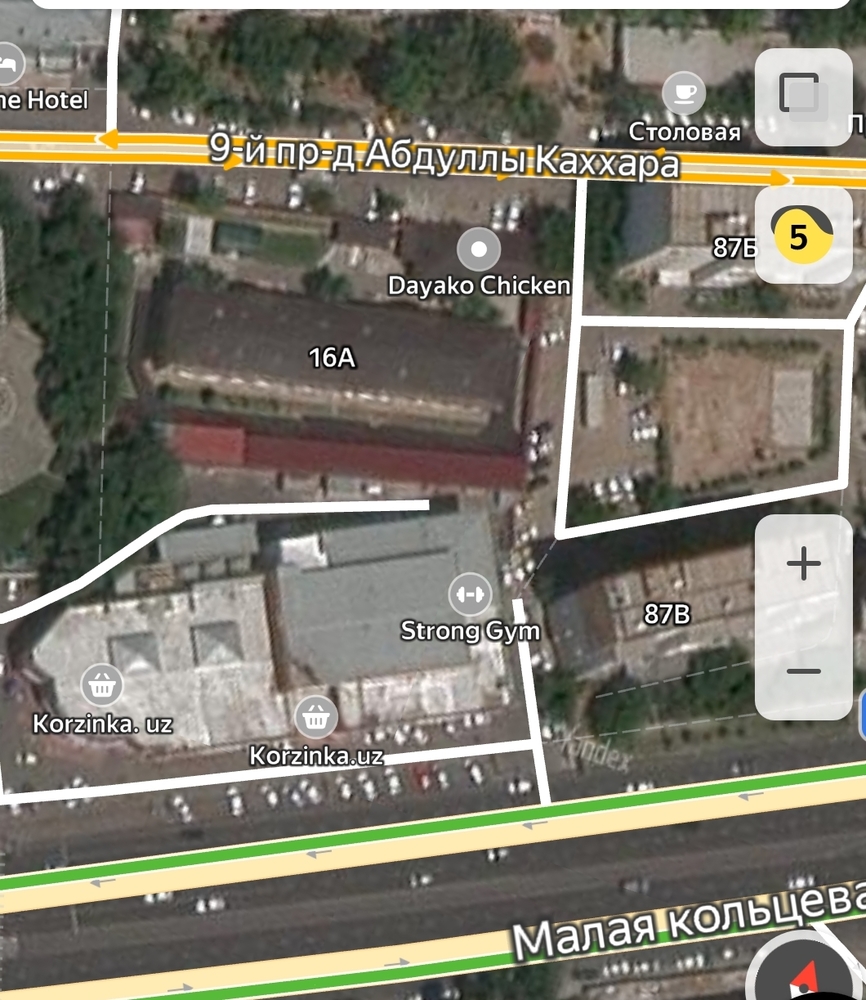Image resolution: width=866 pixels, height=1000 pixels.
Task: Open the me Hotel place name
Action: point(44,100)
